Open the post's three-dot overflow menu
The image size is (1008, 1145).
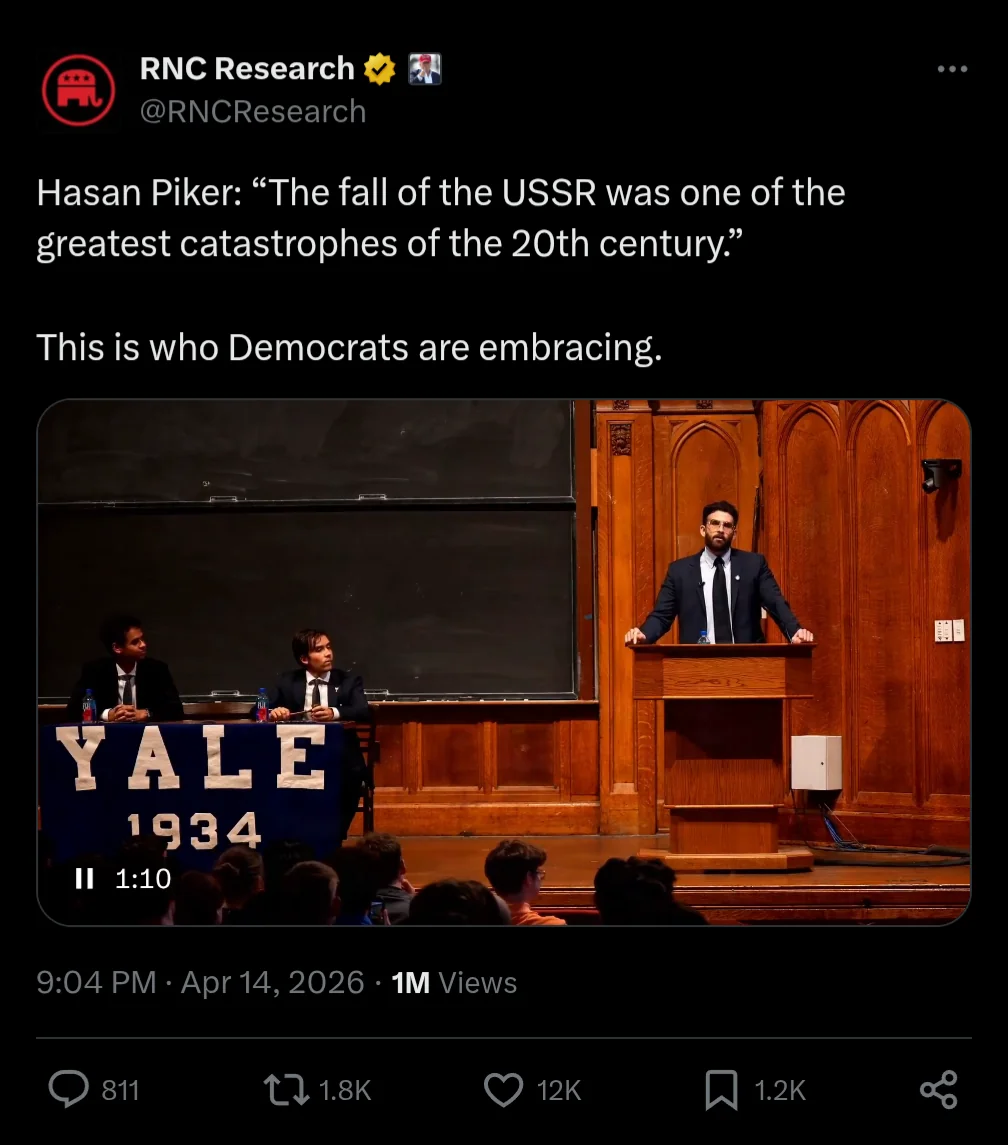click(x=952, y=69)
